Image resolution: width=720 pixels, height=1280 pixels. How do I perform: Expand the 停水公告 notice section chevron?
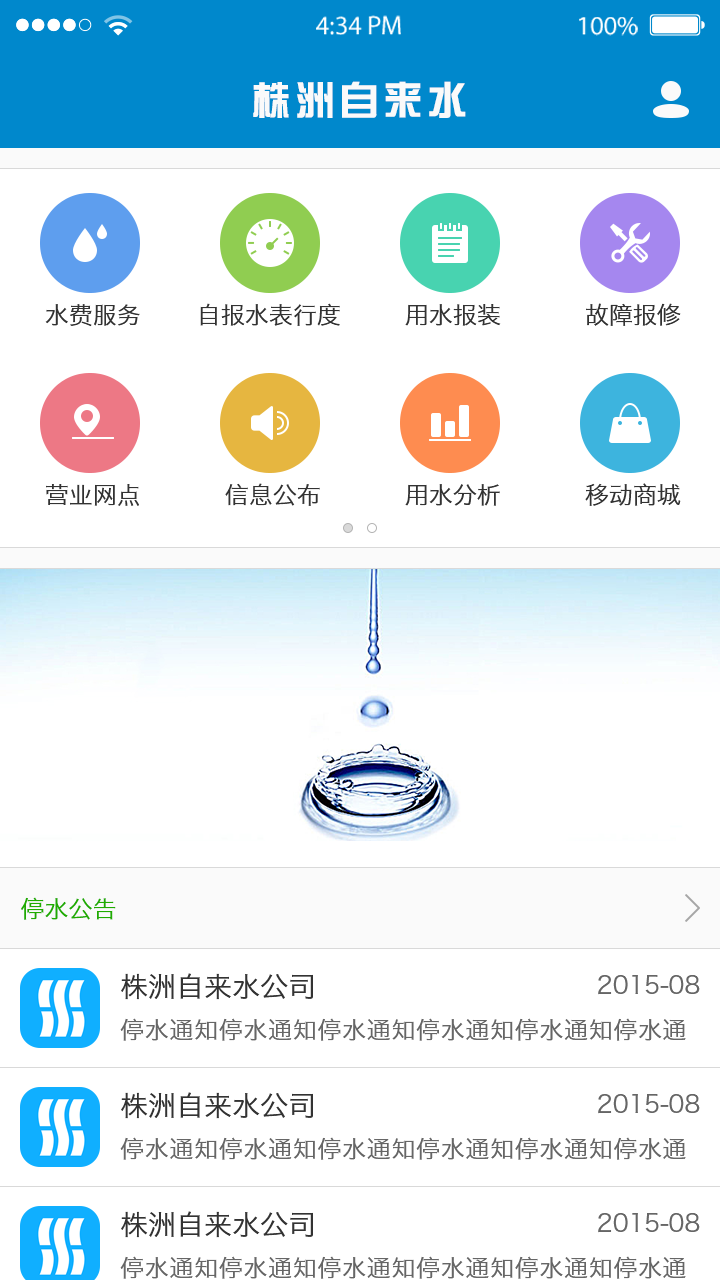pyautogui.click(x=691, y=908)
